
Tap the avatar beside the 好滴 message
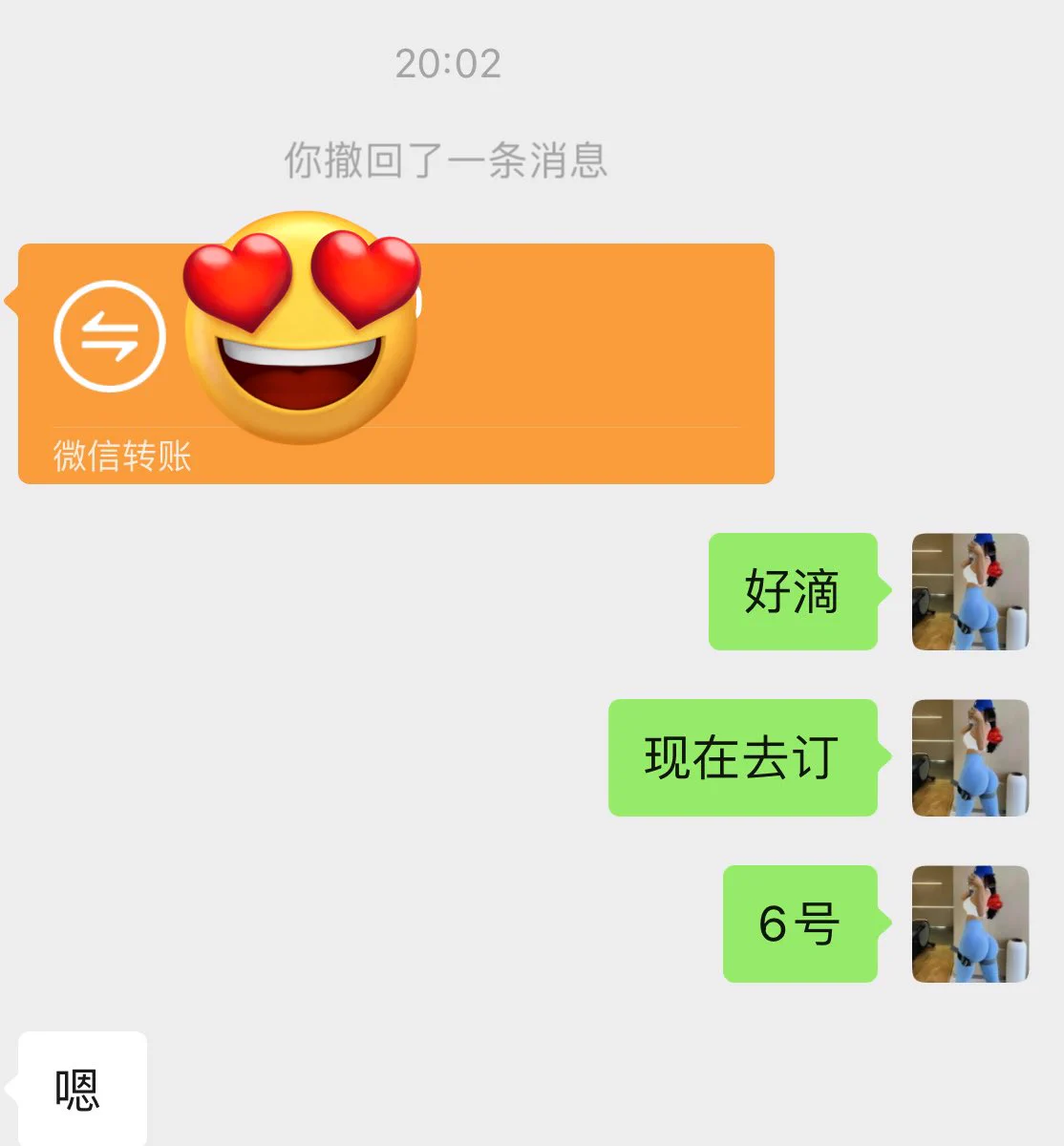click(x=969, y=592)
